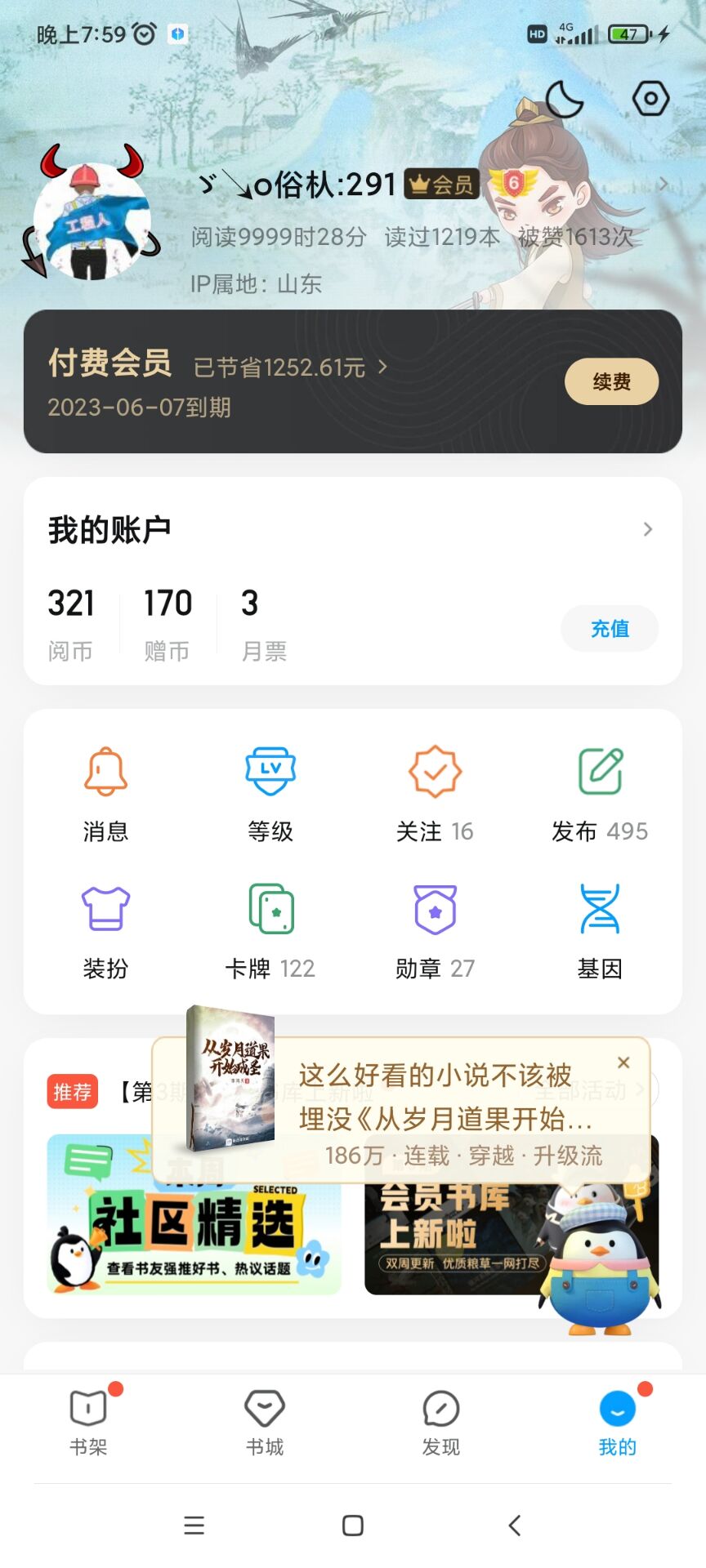The width and height of the screenshot is (706, 1568).
Task: Switch to the 书架 bookshelf tab
Action: (x=88, y=1423)
